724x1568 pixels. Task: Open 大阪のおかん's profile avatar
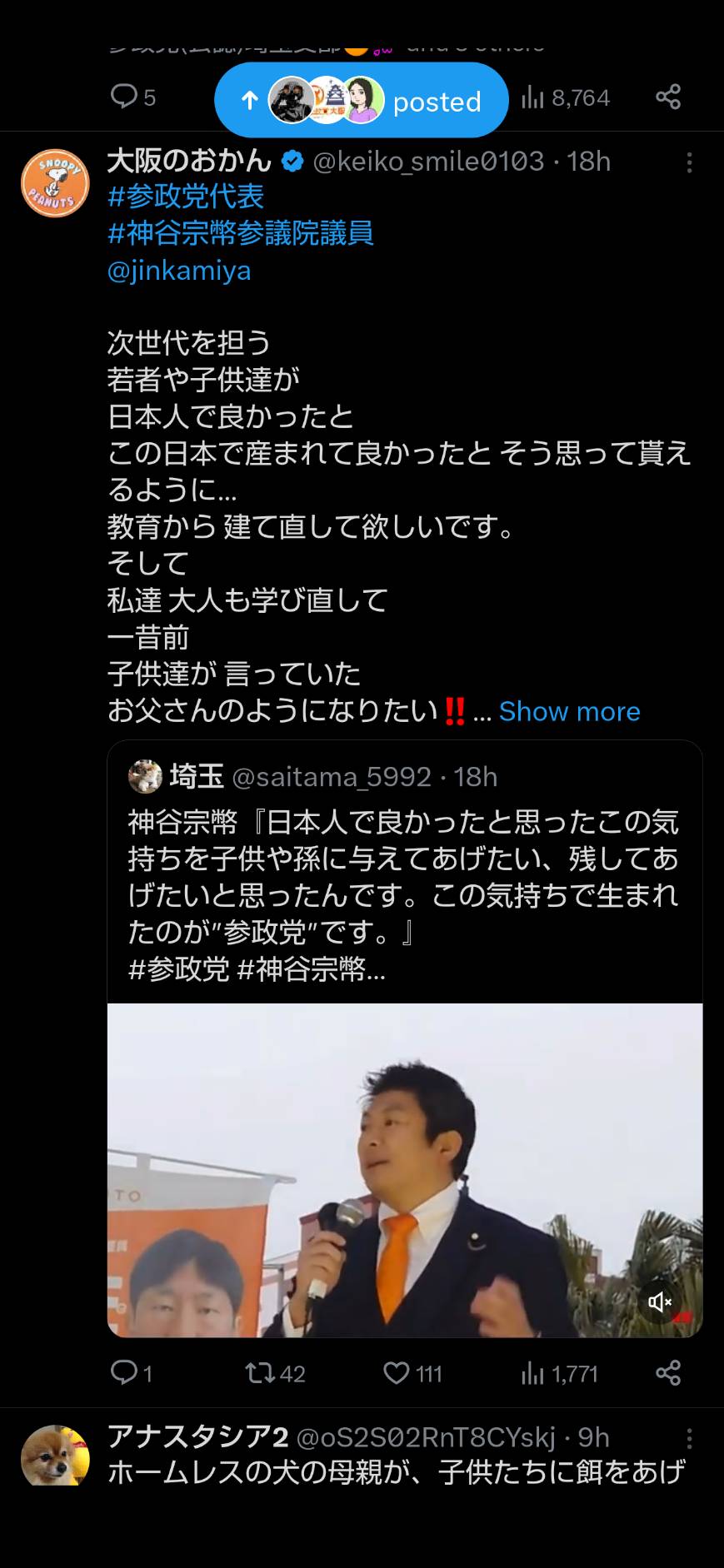click(x=55, y=183)
